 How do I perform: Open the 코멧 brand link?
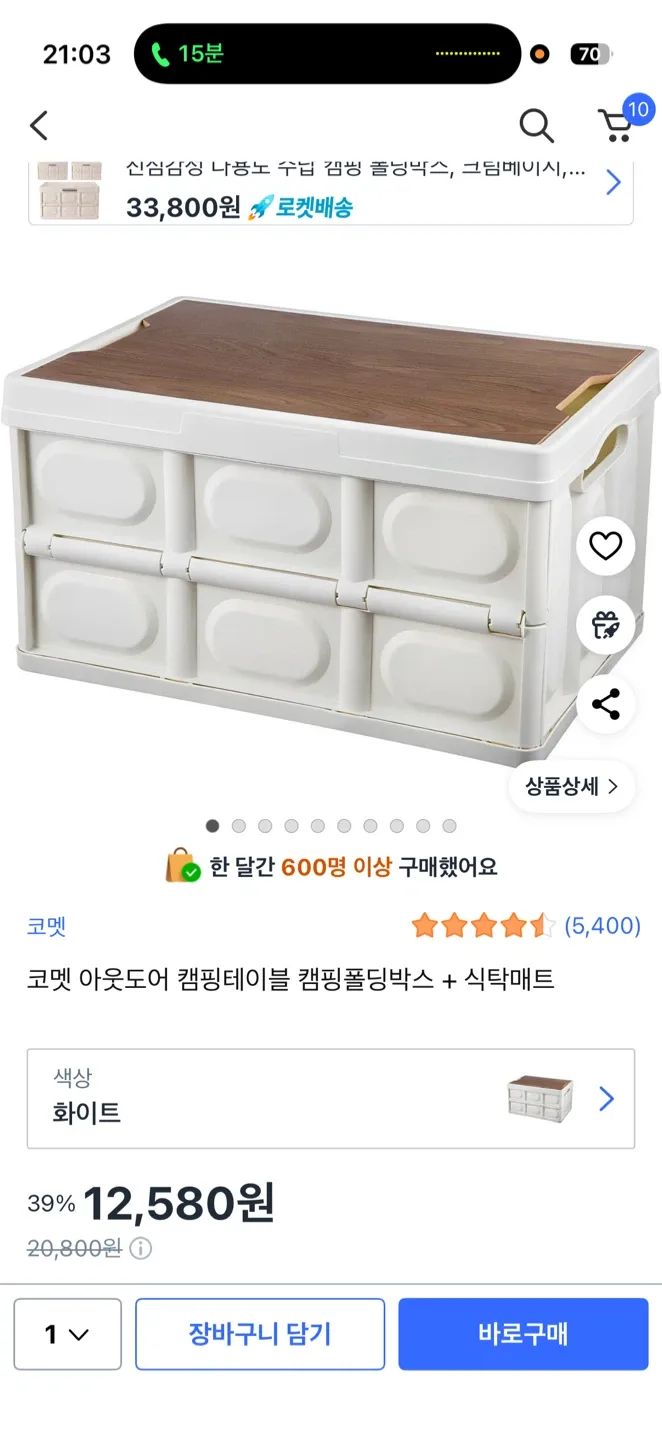click(46, 926)
